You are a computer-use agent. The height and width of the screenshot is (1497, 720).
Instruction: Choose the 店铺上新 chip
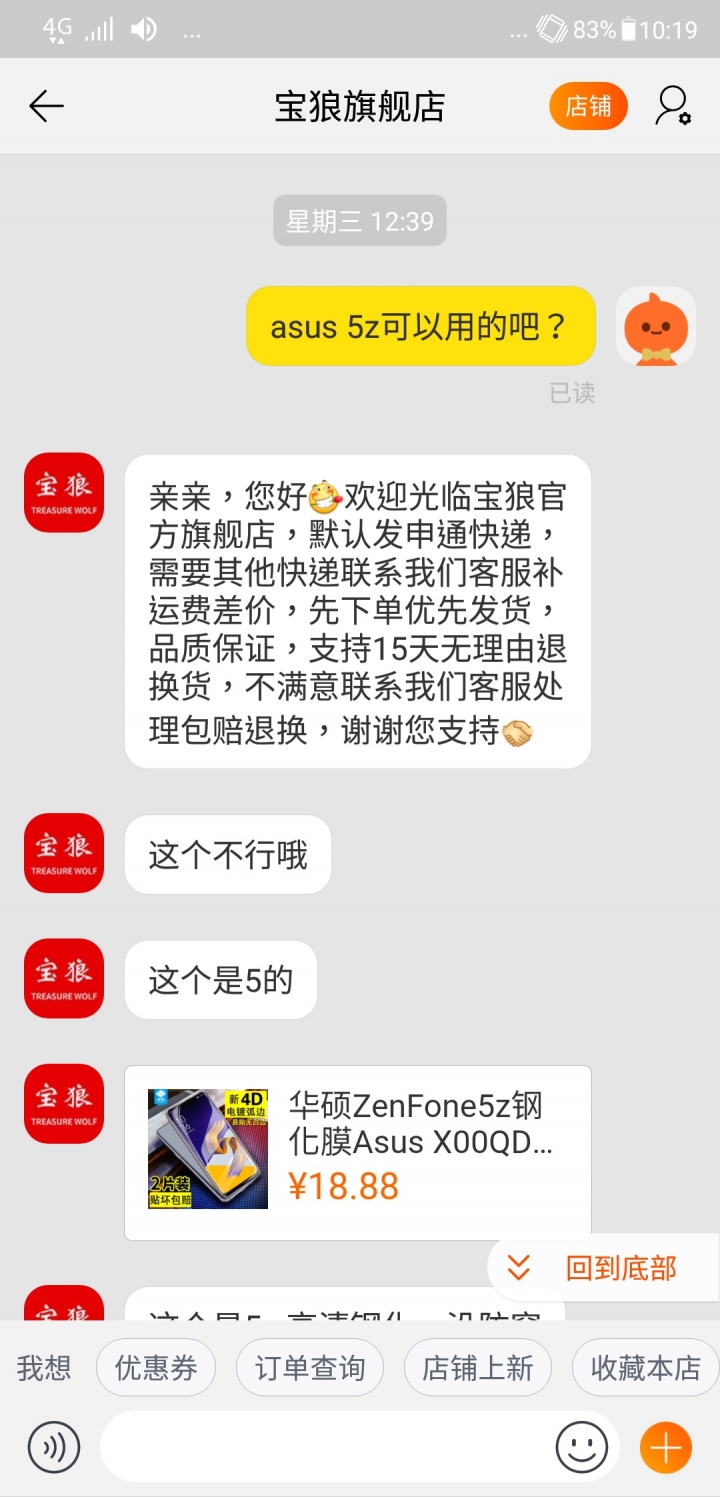click(477, 1367)
